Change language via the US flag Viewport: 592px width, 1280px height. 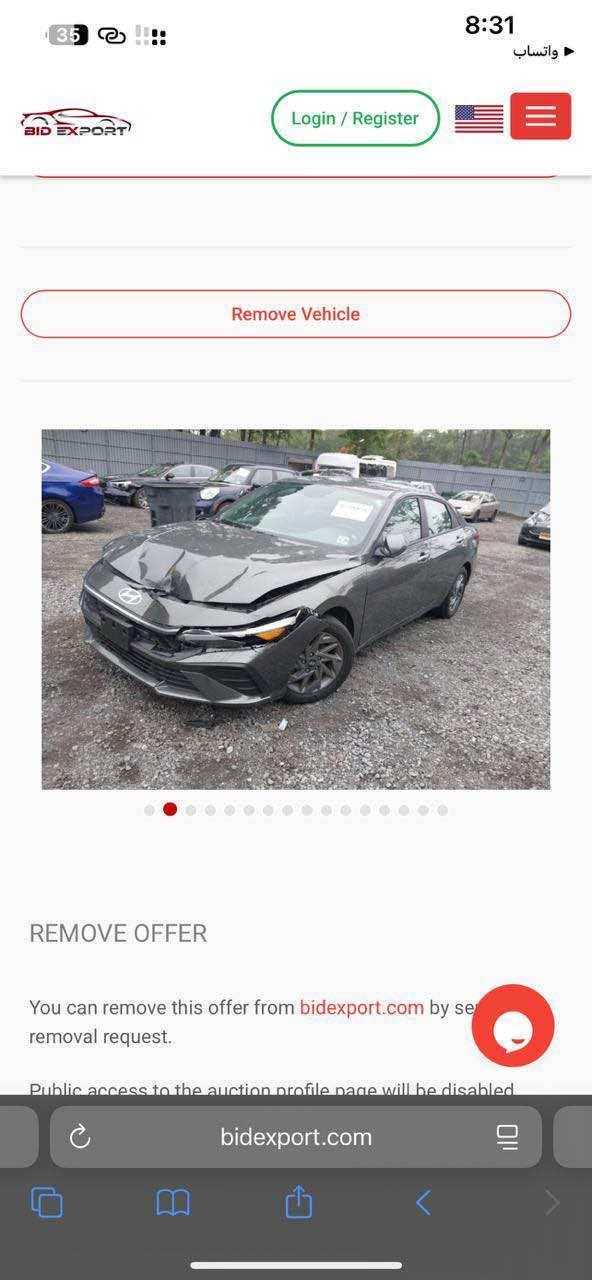tap(479, 118)
